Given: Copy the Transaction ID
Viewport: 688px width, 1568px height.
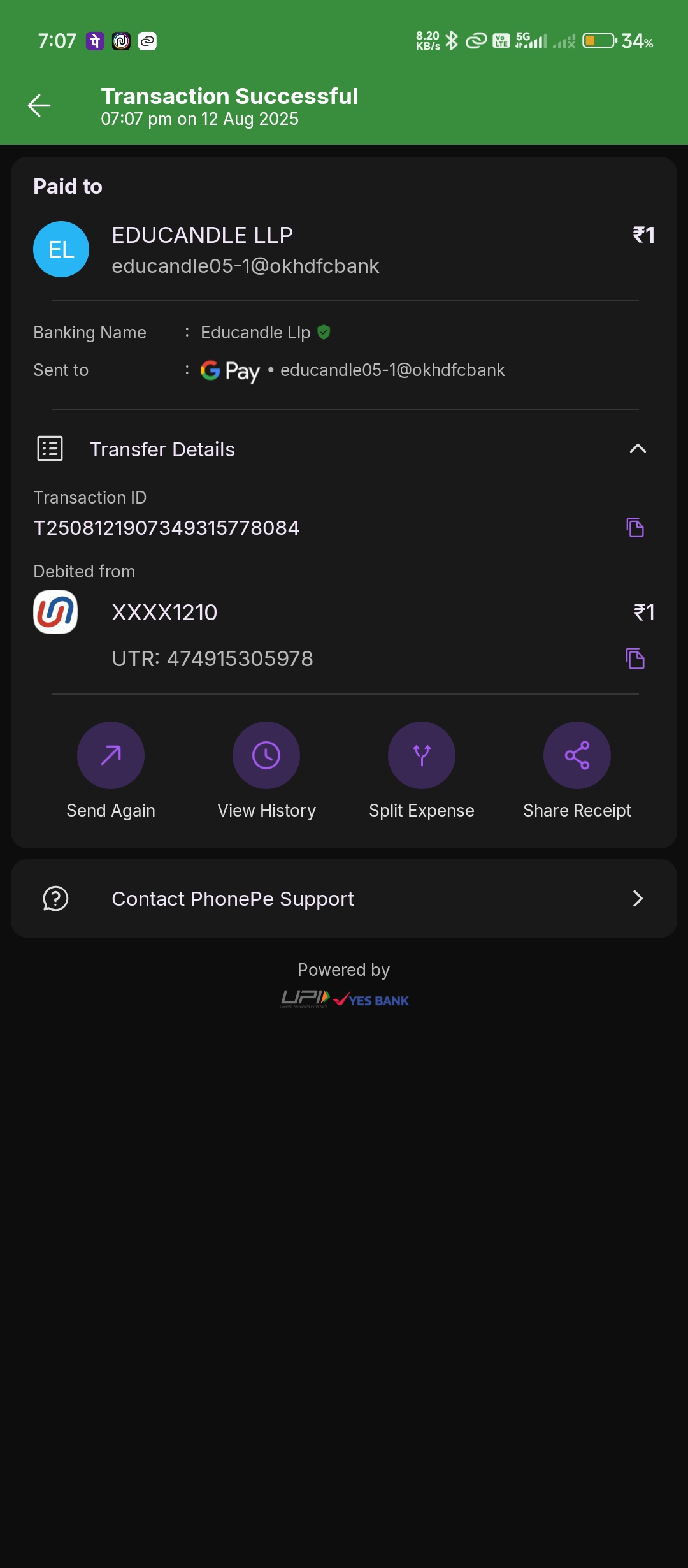Looking at the screenshot, I should point(635,528).
